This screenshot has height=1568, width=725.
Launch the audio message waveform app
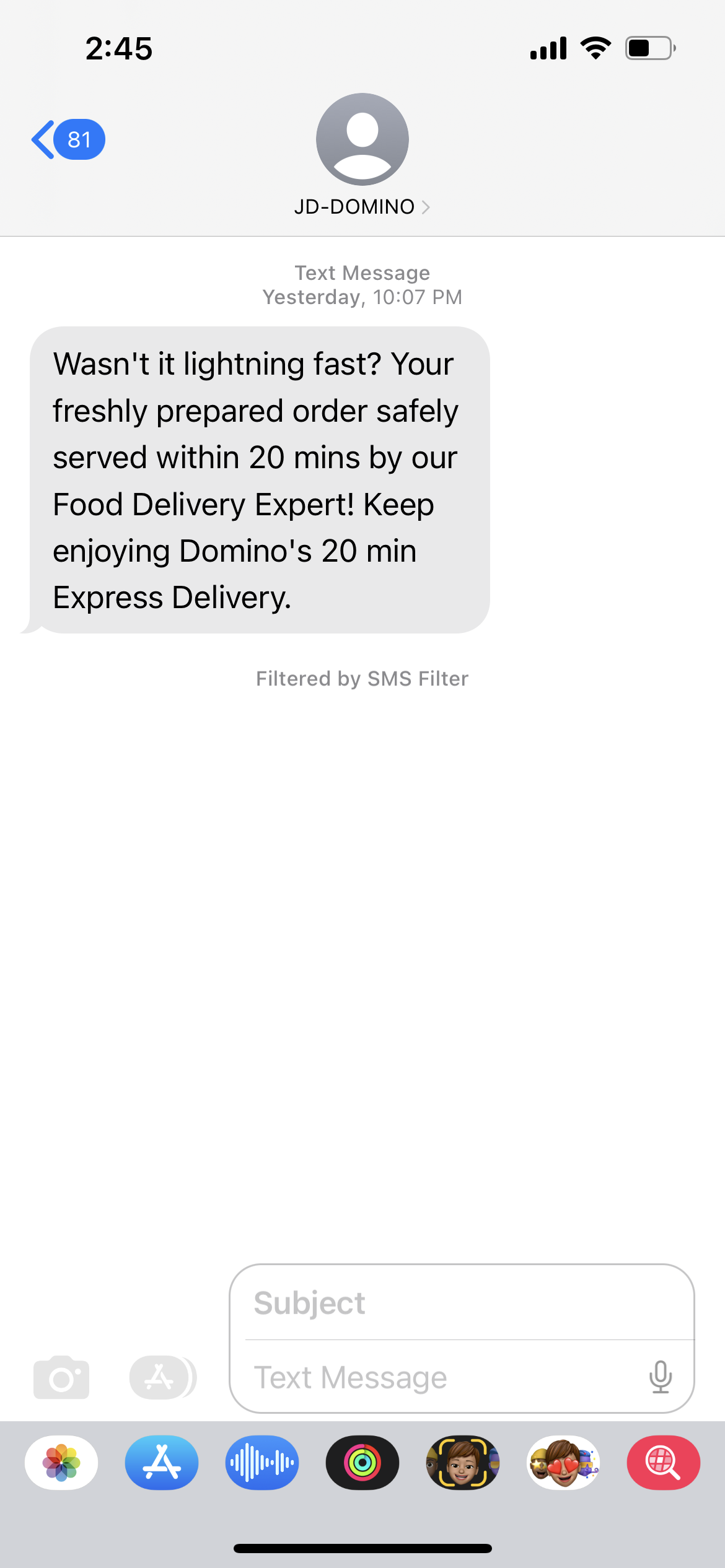pyautogui.click(x=262, y=1463)
